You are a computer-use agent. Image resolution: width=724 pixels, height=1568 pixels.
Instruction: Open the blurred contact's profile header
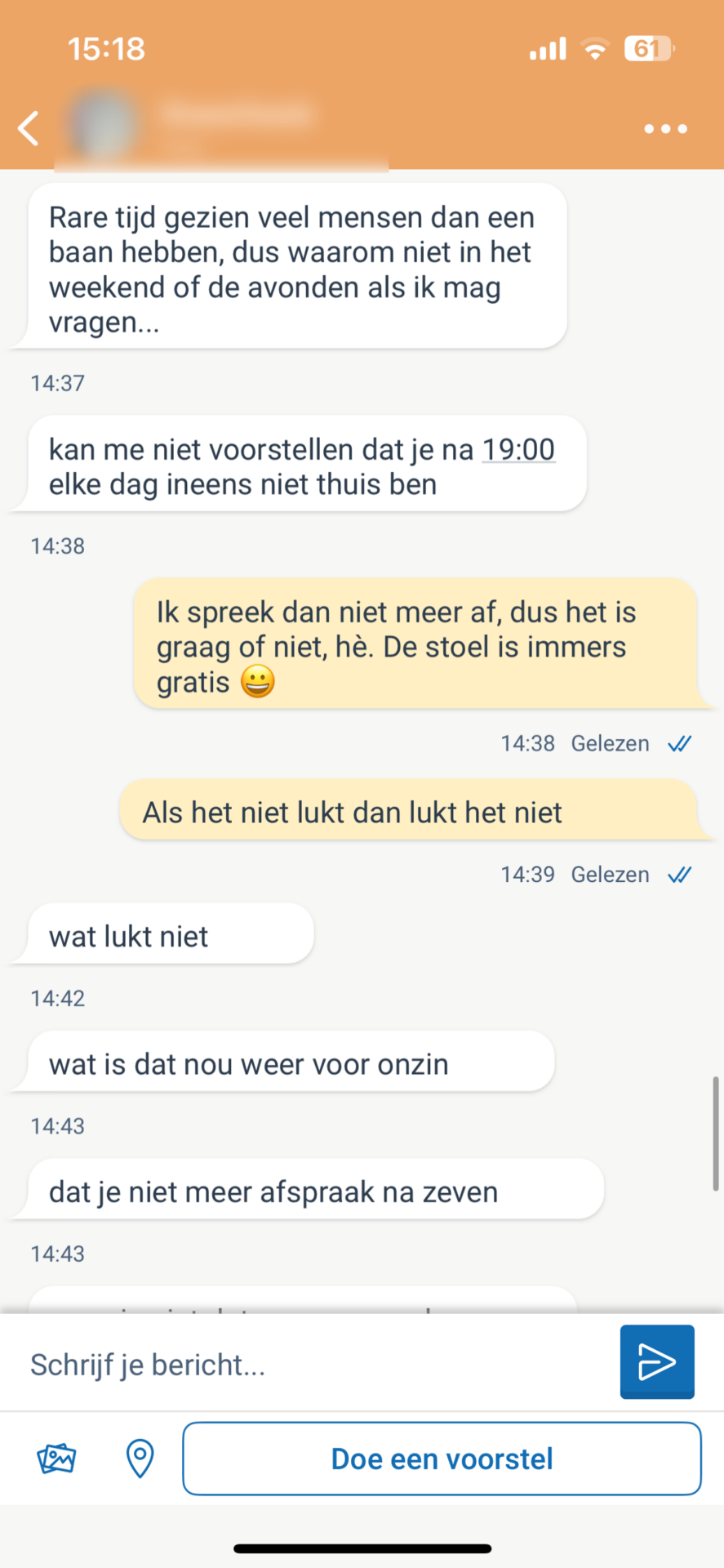click(220, 127)
